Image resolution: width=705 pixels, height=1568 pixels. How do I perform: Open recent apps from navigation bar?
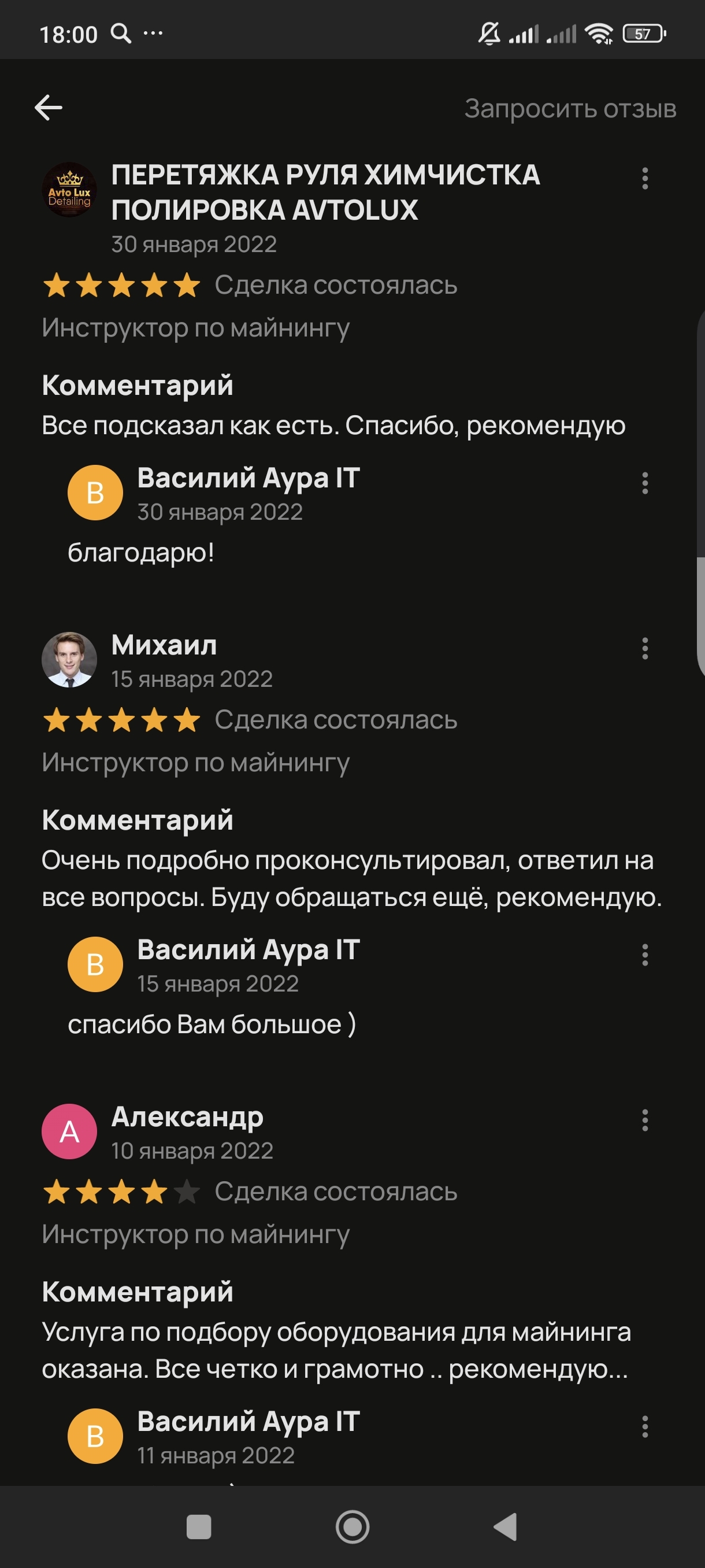[x=199, y=1527]
